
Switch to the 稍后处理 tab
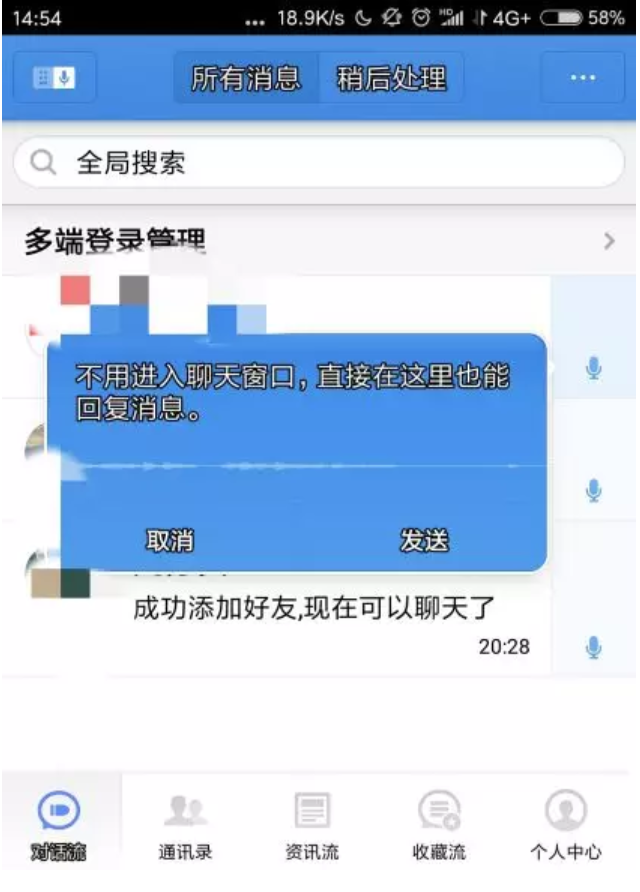click(x=391, y=78)
